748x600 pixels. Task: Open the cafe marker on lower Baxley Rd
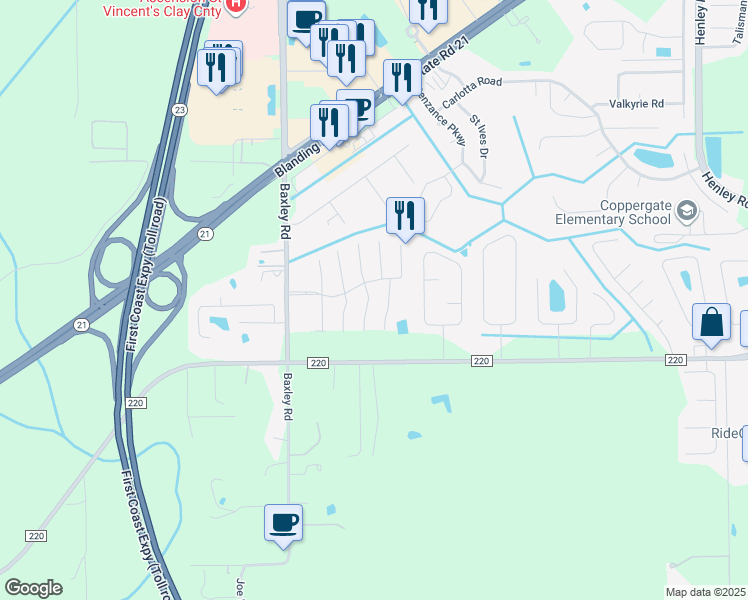pos(283,522)
